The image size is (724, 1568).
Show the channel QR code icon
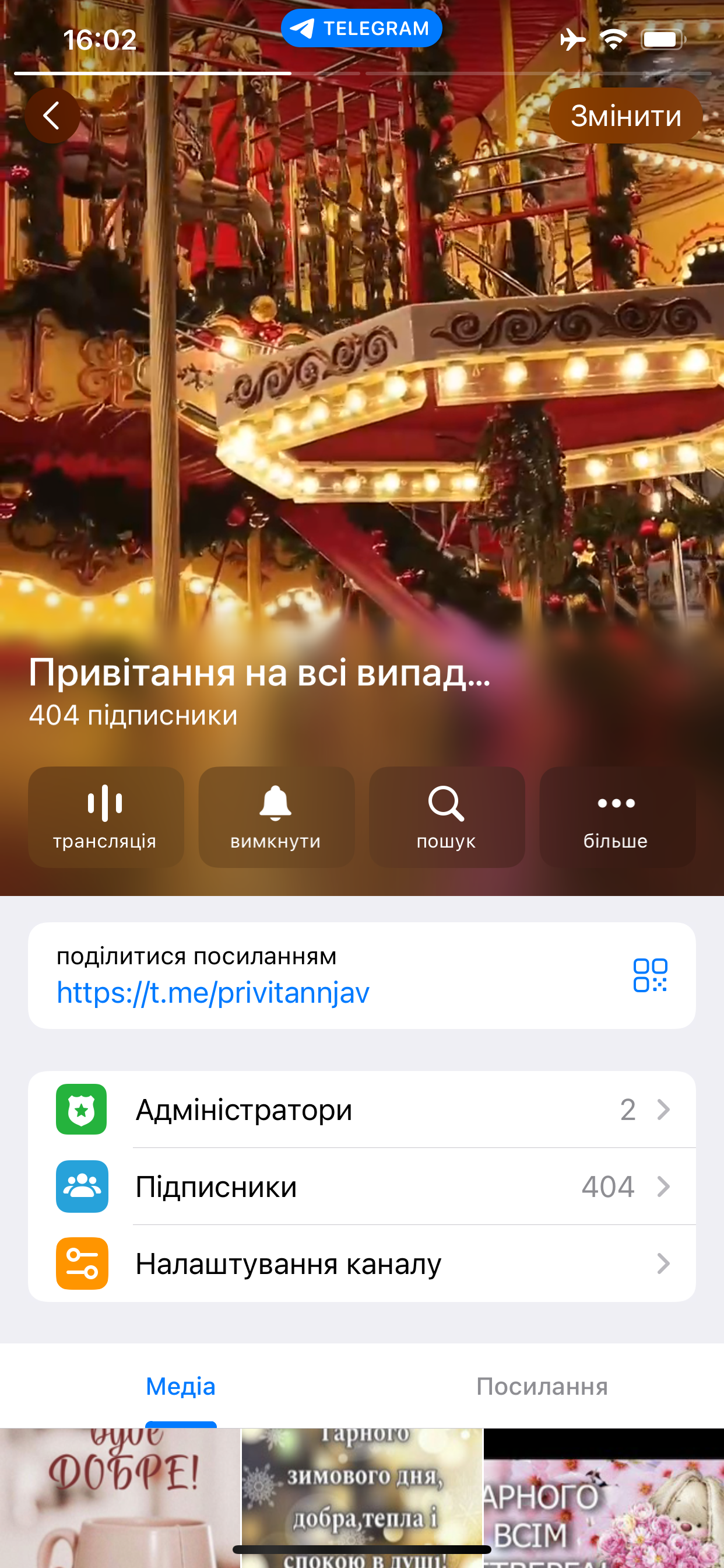tap(650, 975)
